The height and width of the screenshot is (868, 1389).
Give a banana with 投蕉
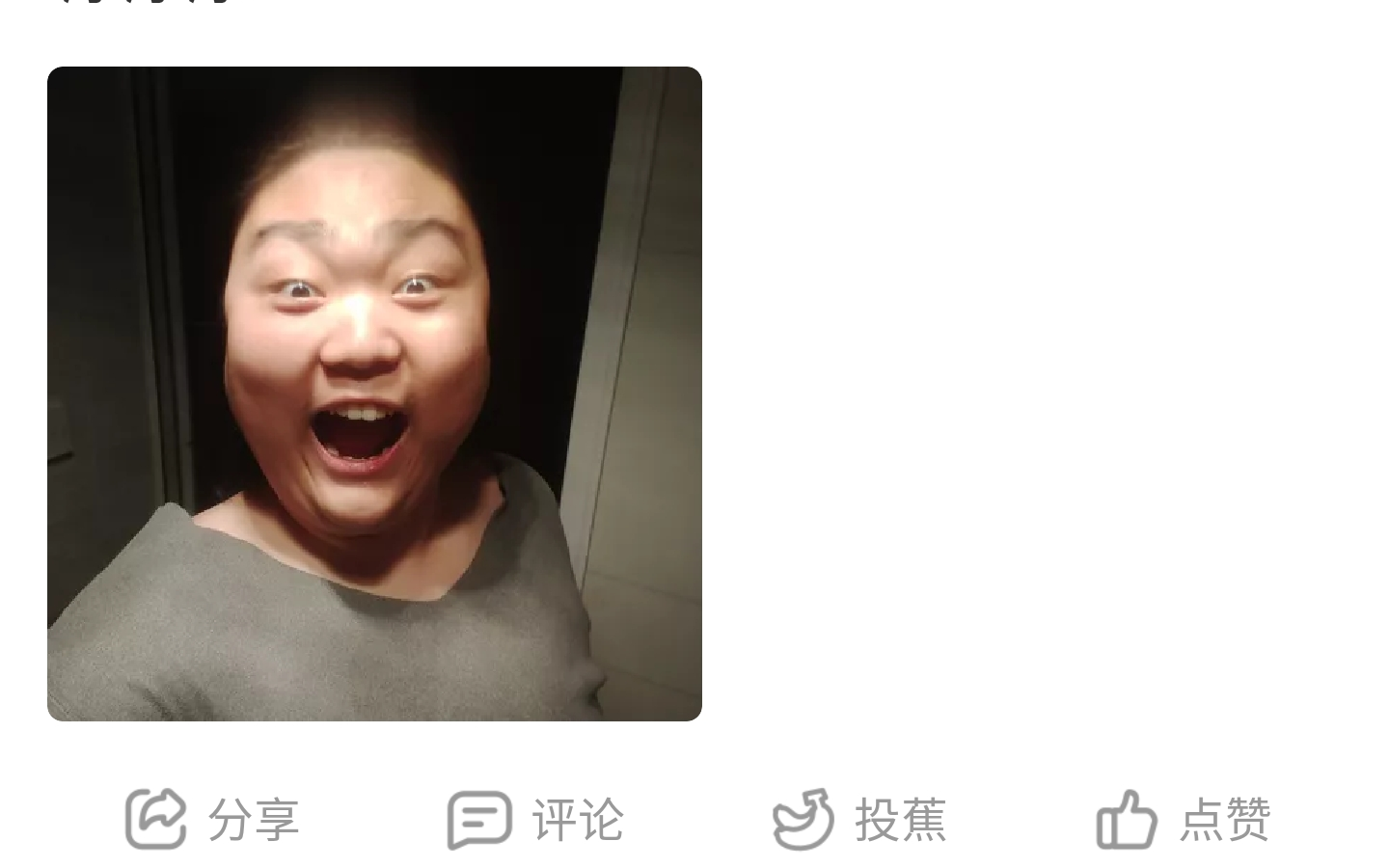point(858,820)
